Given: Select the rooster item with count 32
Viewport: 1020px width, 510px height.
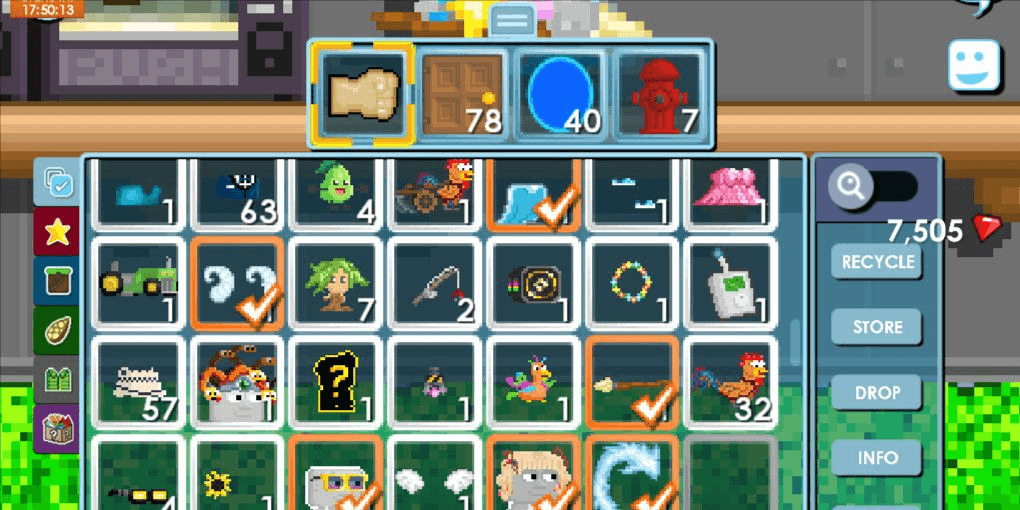Looking at the screenshot, I should click(731, 382).
